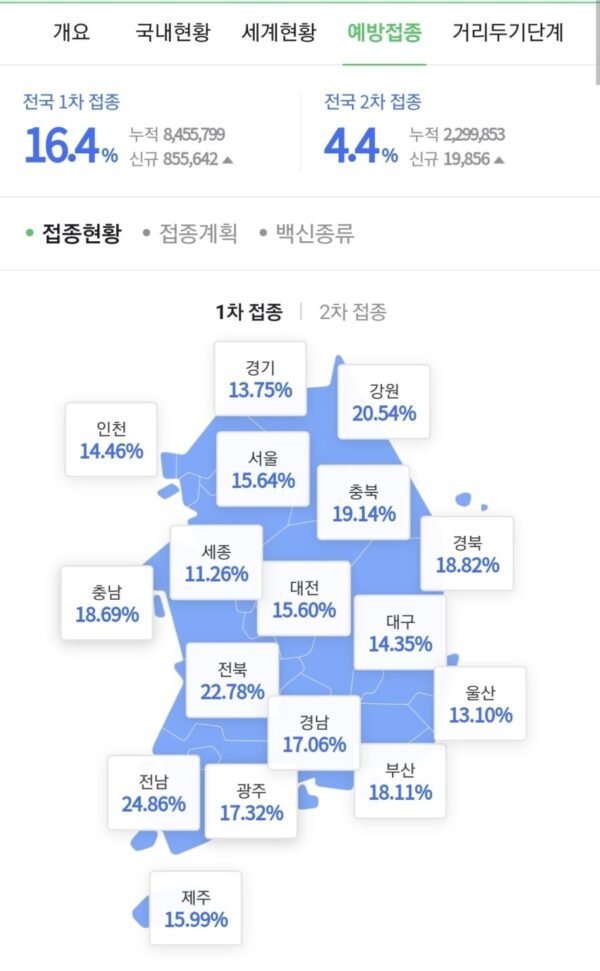Select the 인천 14.46% region label
The height and width of the screenshot is (971, 600).
click(x=111, y=439)
